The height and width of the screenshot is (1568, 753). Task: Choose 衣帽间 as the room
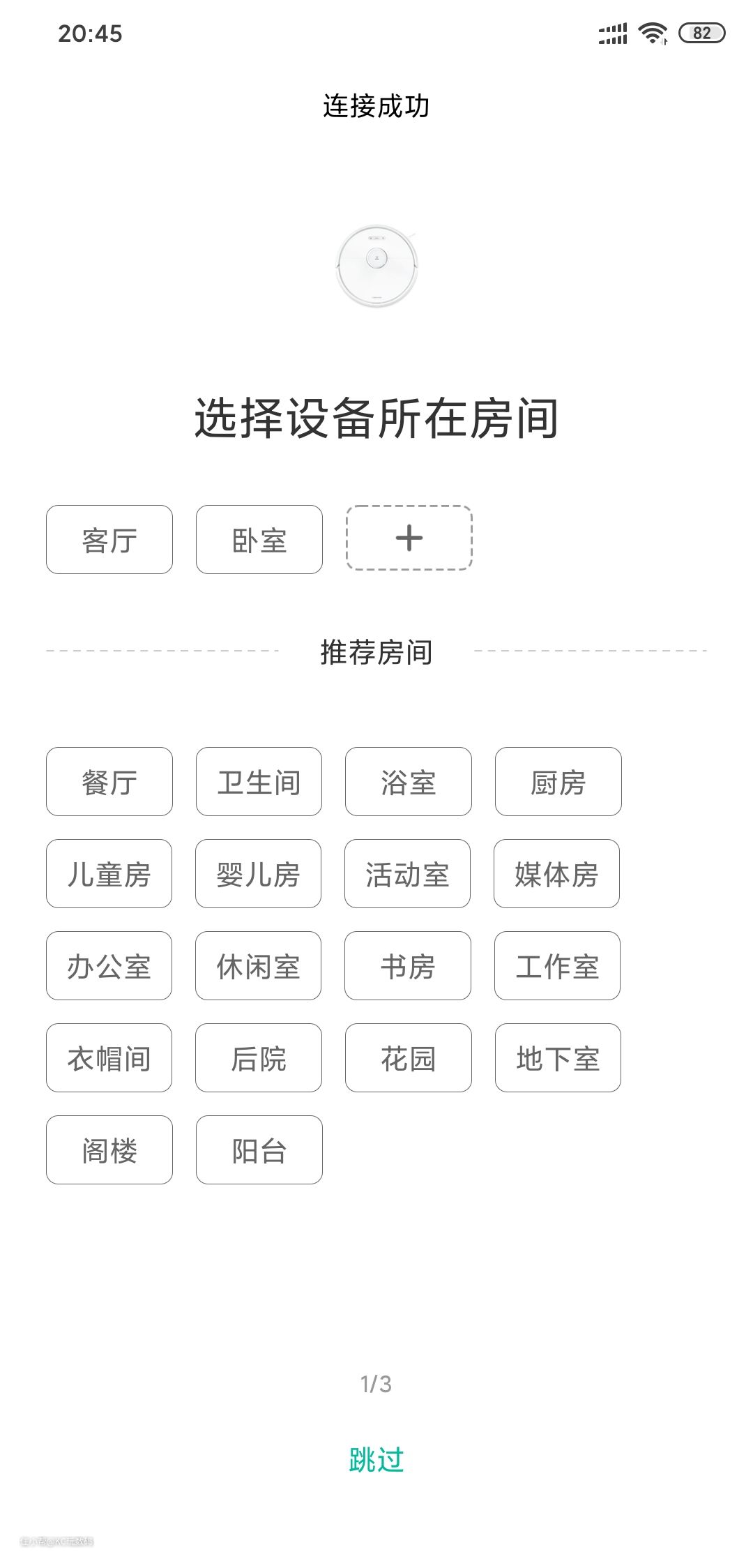click(109, 1058)
